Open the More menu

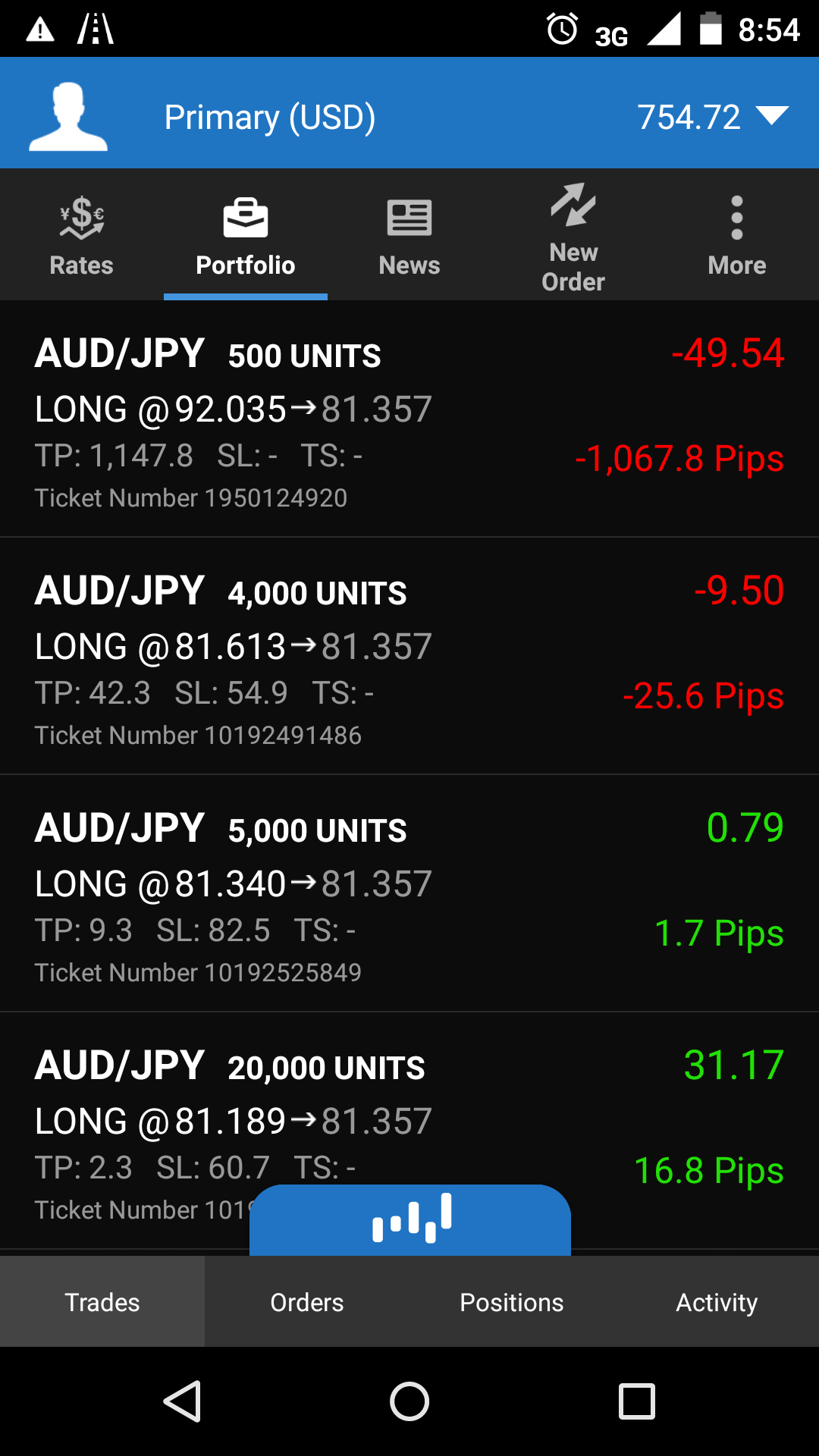tap(736, 235)
